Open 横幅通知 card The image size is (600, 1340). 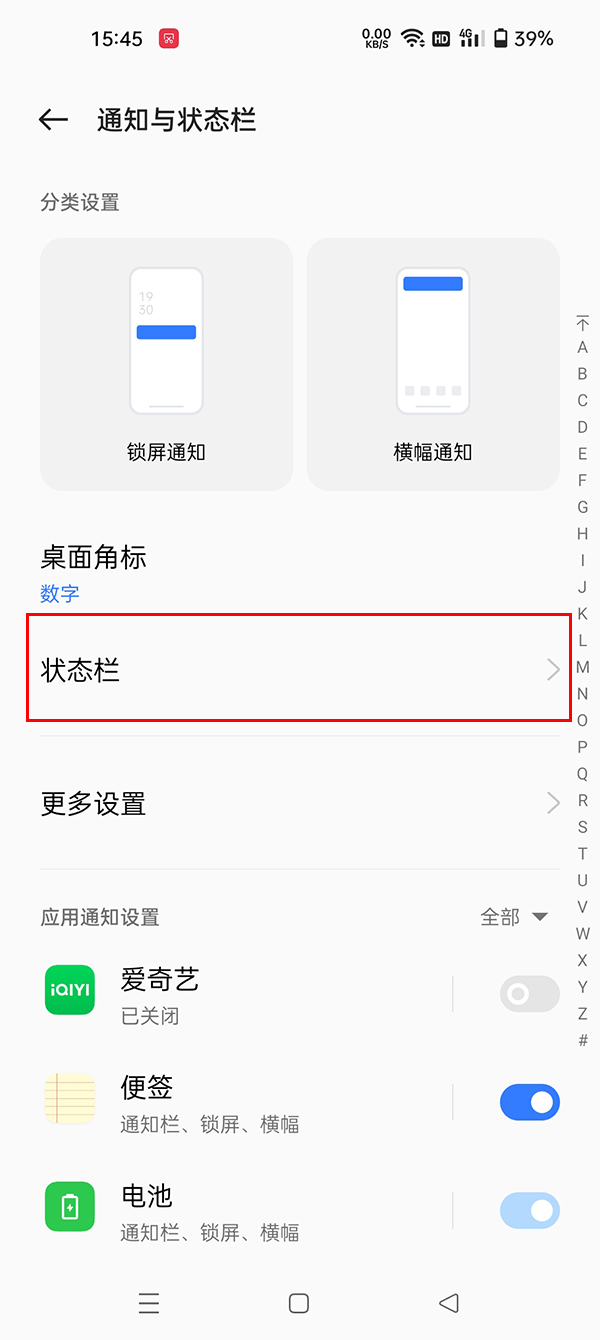(x=432, y=364)
